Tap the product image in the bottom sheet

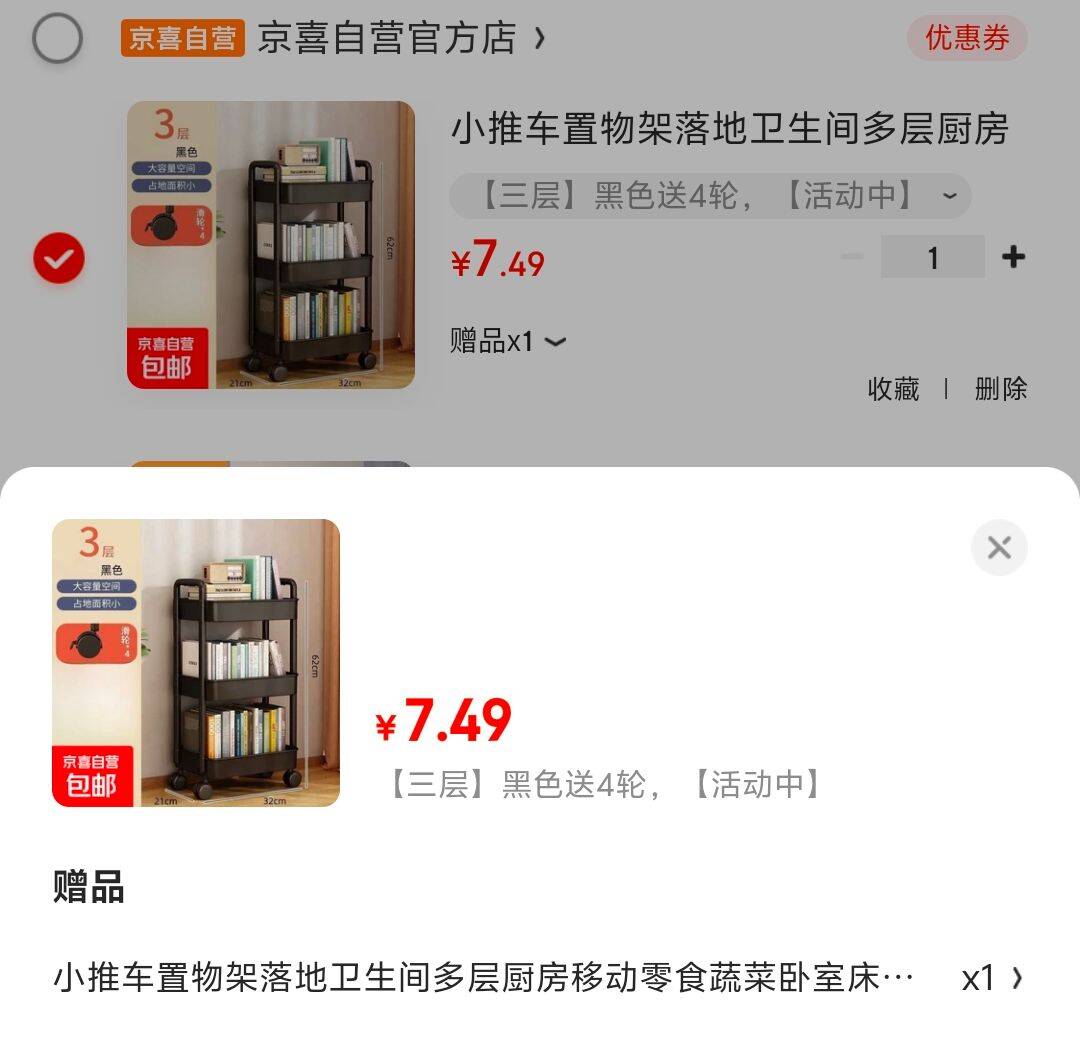pos(196,663)
